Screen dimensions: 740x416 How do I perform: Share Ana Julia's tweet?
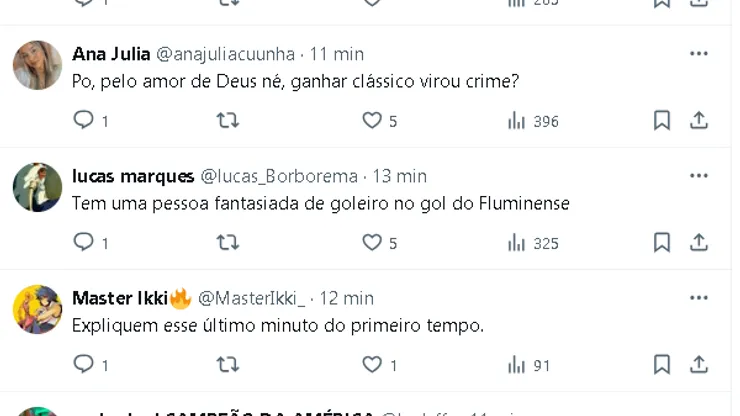coord(699,121)
